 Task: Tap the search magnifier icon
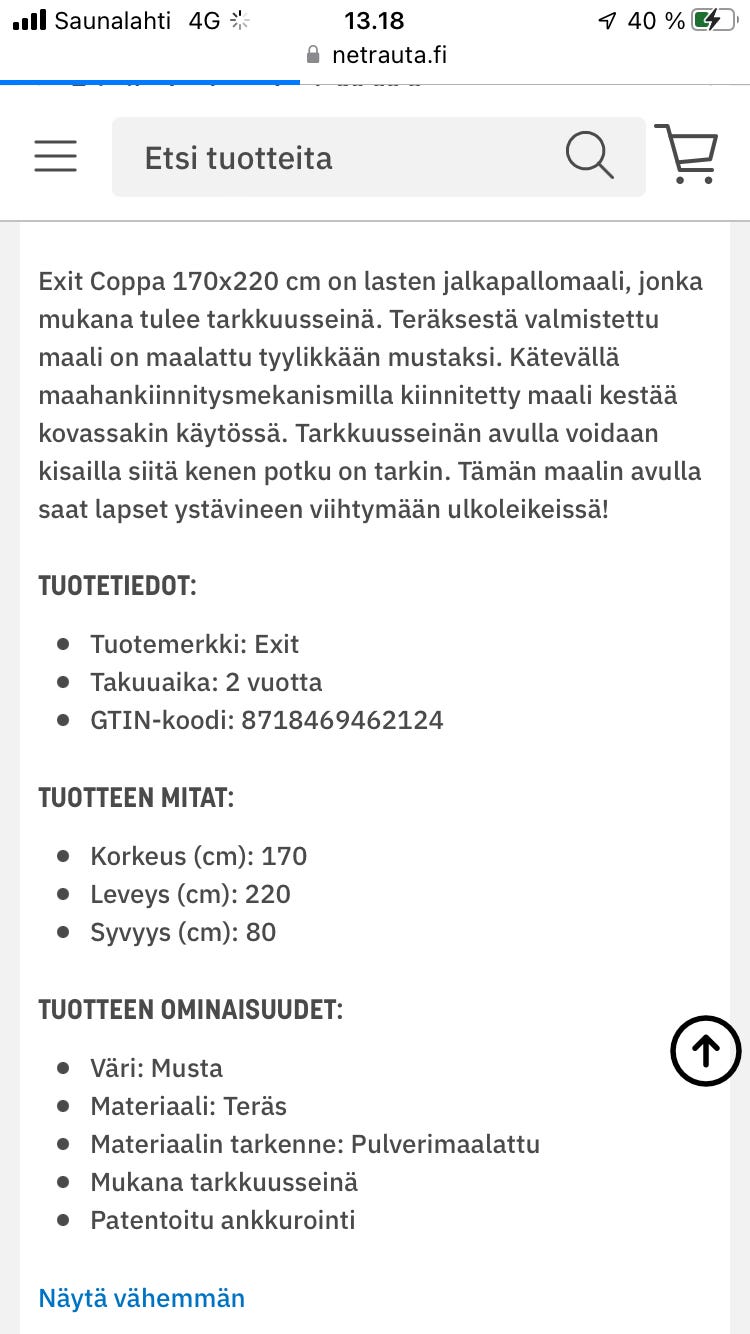(590, 154)
